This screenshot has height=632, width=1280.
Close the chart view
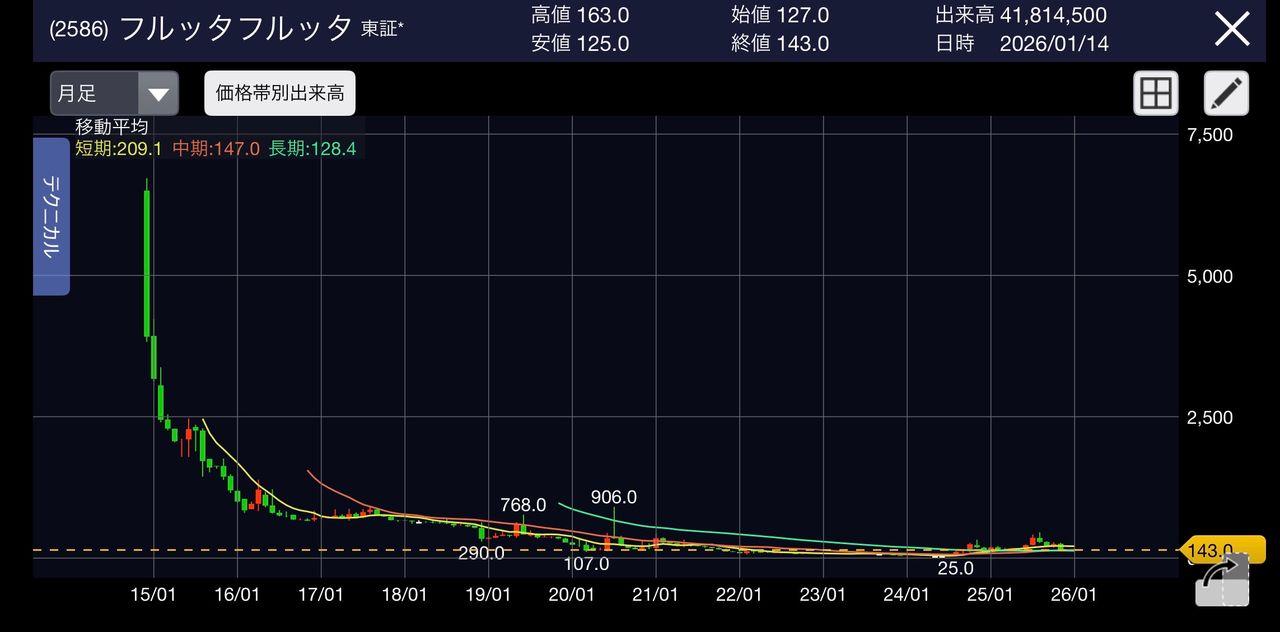pyautogui.click(x=1231, y=29)
